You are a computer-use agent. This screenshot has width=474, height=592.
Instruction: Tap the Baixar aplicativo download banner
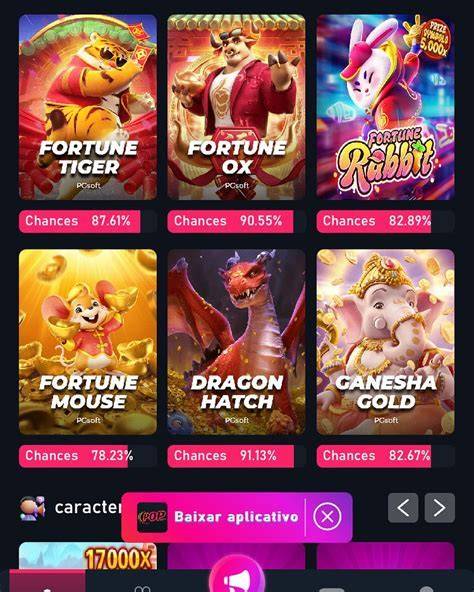pos(217,517)
